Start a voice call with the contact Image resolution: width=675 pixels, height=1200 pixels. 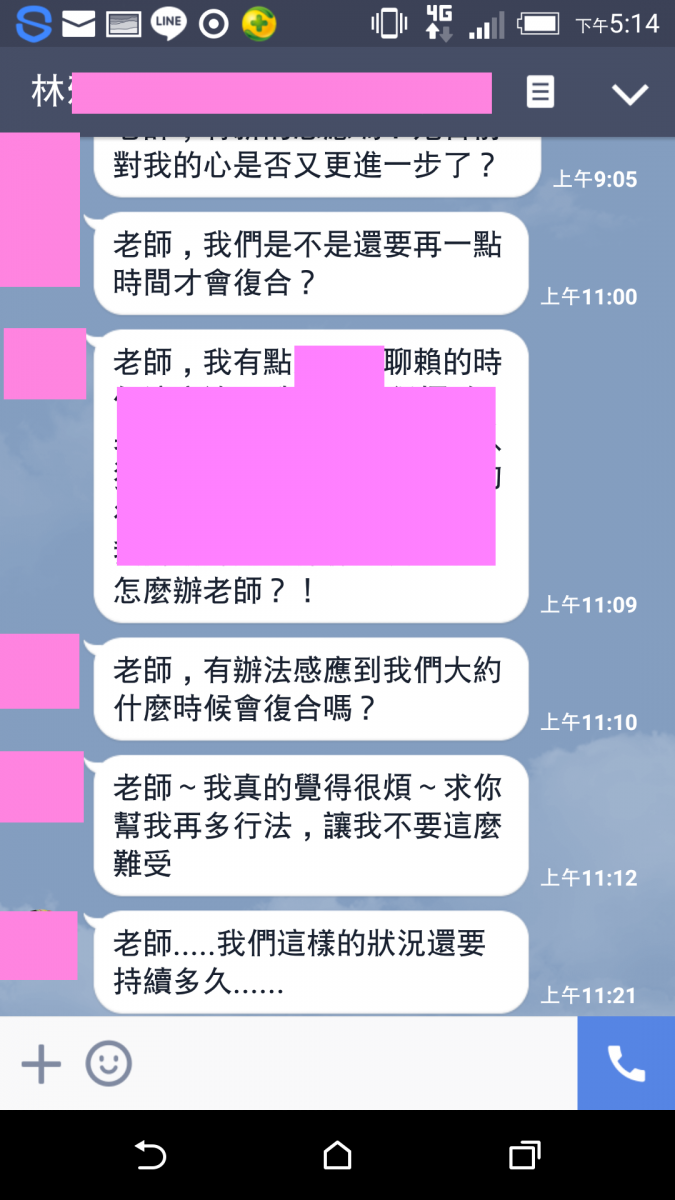[626, 1064]
